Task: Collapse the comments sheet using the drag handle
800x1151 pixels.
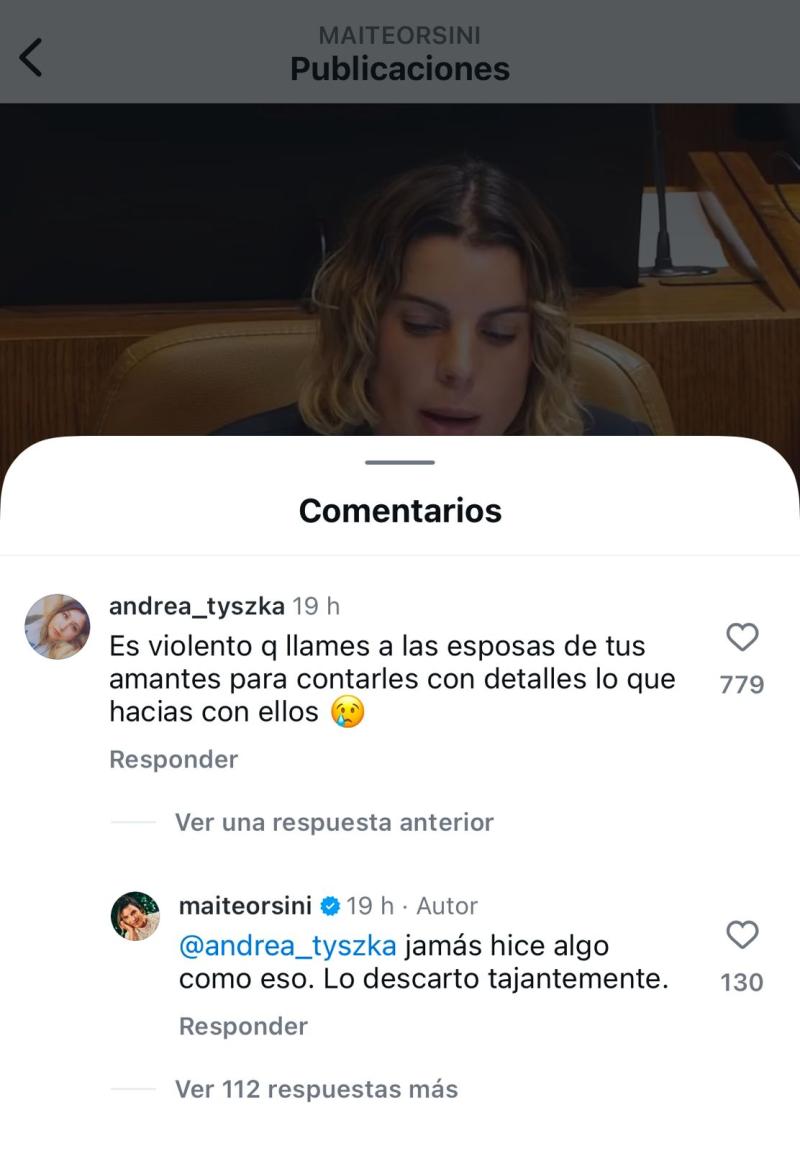Action: pos(399,461)
